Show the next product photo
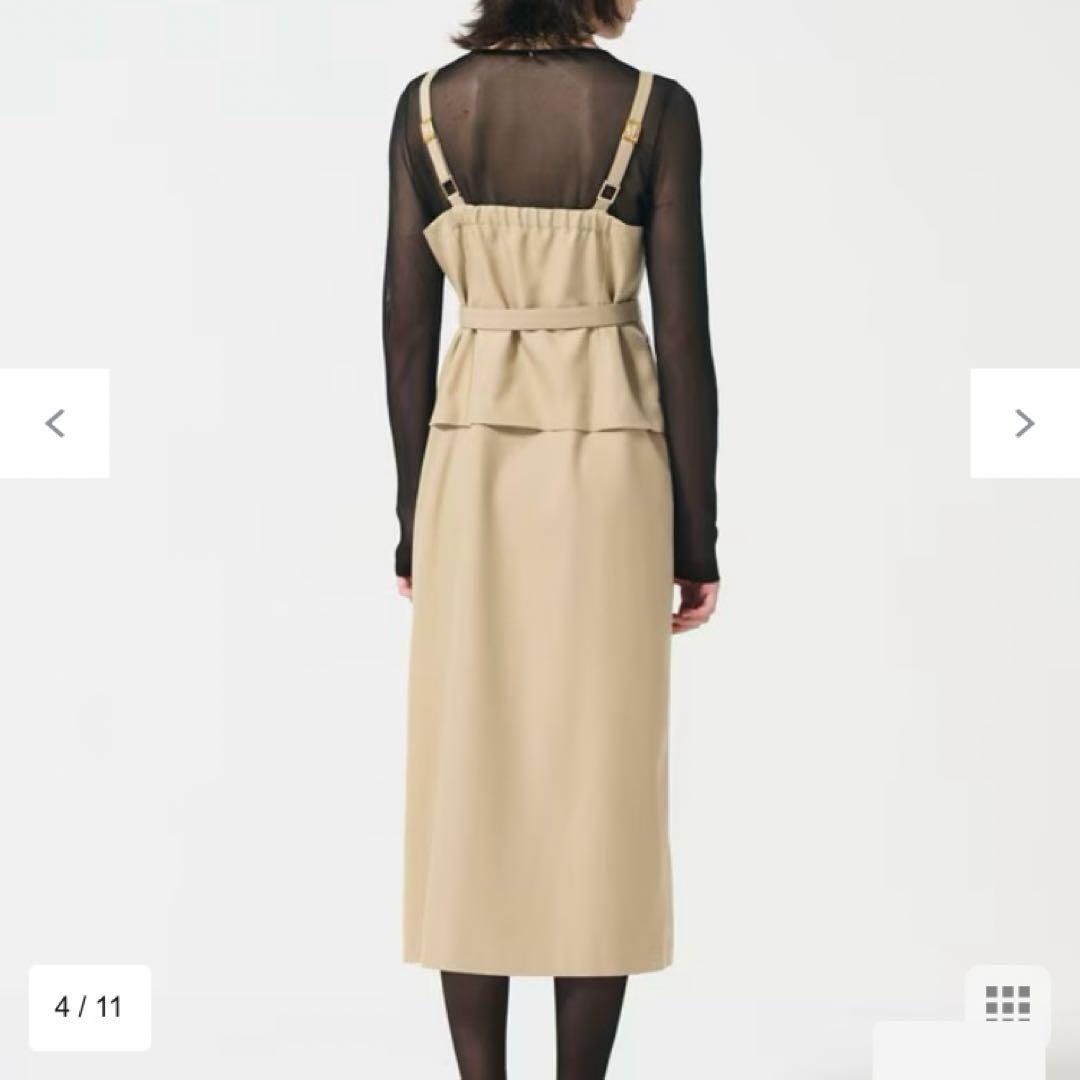This screenshot has height=1080, width=1080. click(x=1024, y=423)
